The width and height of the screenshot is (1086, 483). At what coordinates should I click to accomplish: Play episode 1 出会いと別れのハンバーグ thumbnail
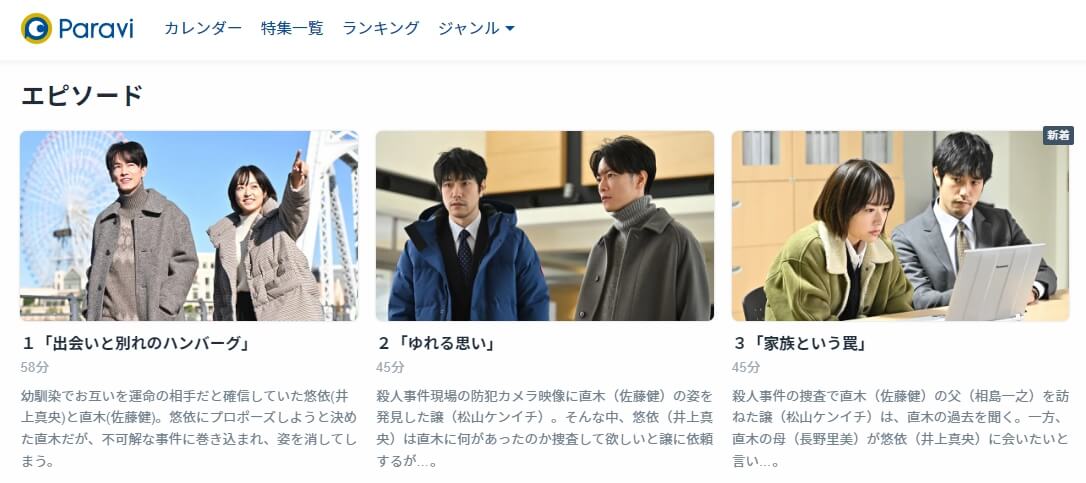tap(189, 225)
